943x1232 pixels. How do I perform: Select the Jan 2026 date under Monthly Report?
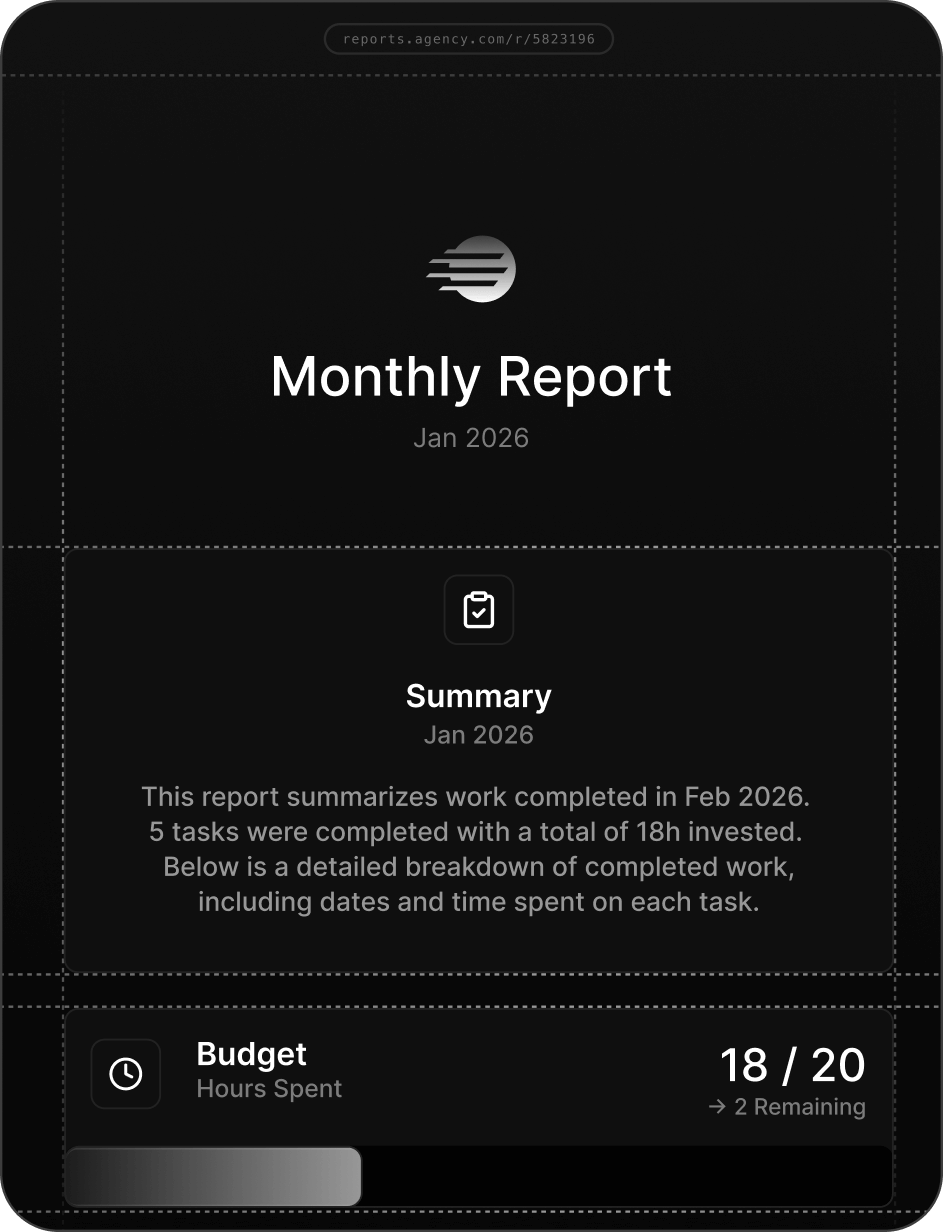[x=470, y=437]
